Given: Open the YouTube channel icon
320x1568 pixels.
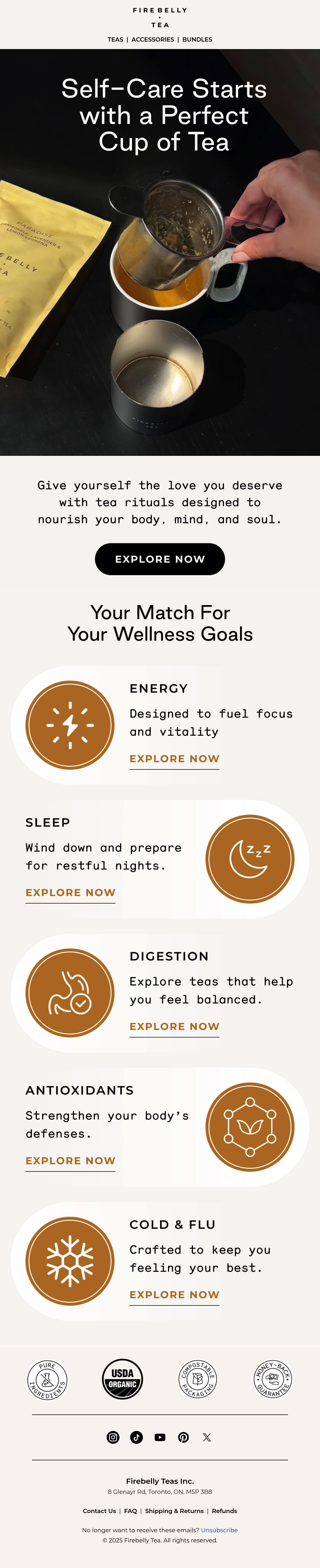Looking at the screenshot, I should [160, 1437].
